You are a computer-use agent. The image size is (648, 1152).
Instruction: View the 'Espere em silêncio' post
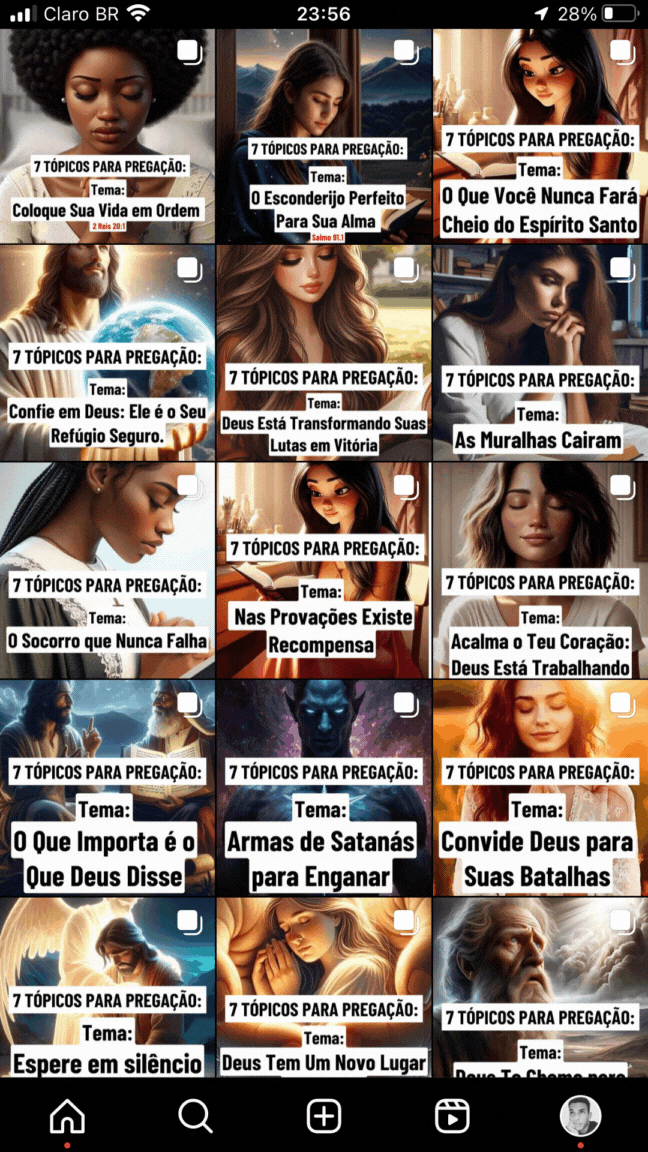107,987
